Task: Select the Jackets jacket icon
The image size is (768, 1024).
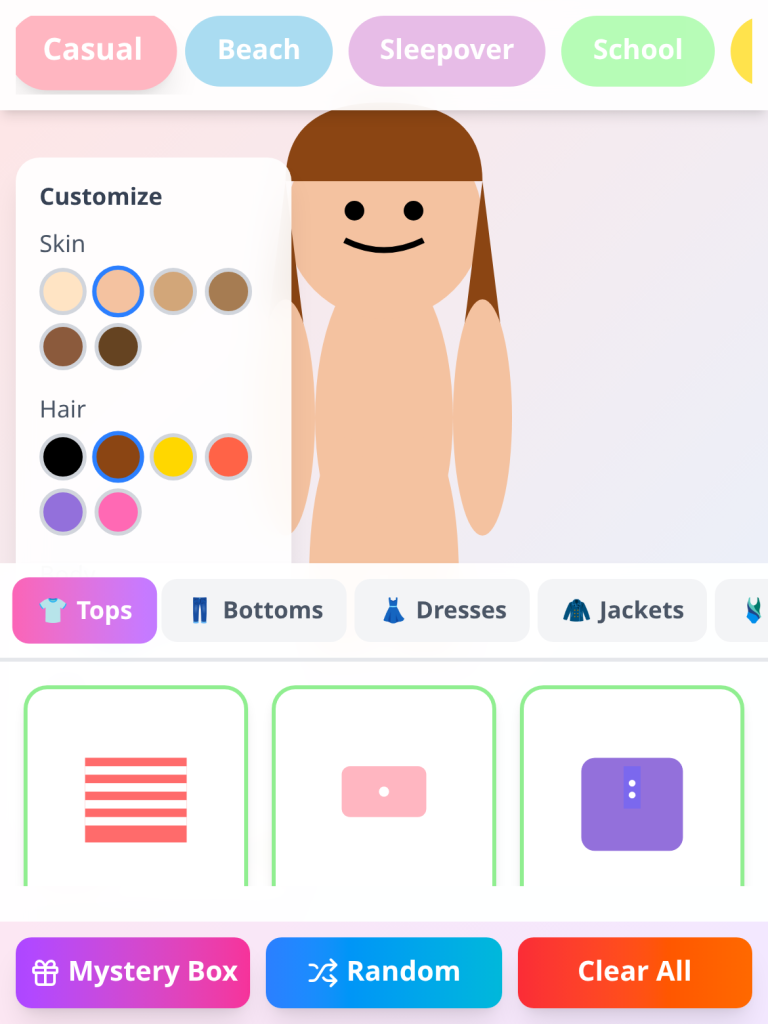Action: tap(573, 610)
